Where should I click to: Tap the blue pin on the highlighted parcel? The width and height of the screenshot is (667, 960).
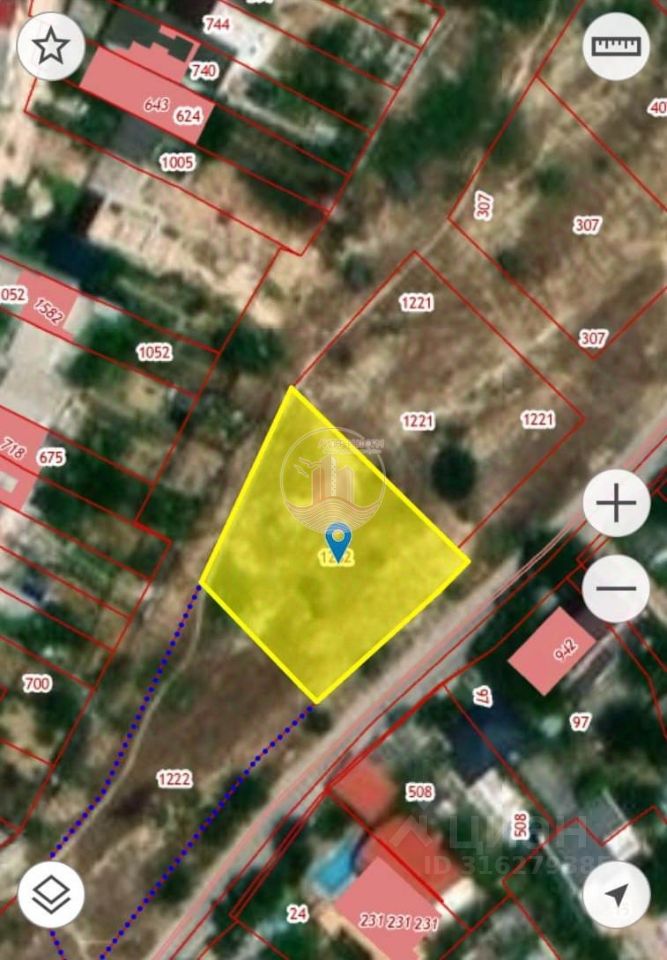click(x=339, y=540)
